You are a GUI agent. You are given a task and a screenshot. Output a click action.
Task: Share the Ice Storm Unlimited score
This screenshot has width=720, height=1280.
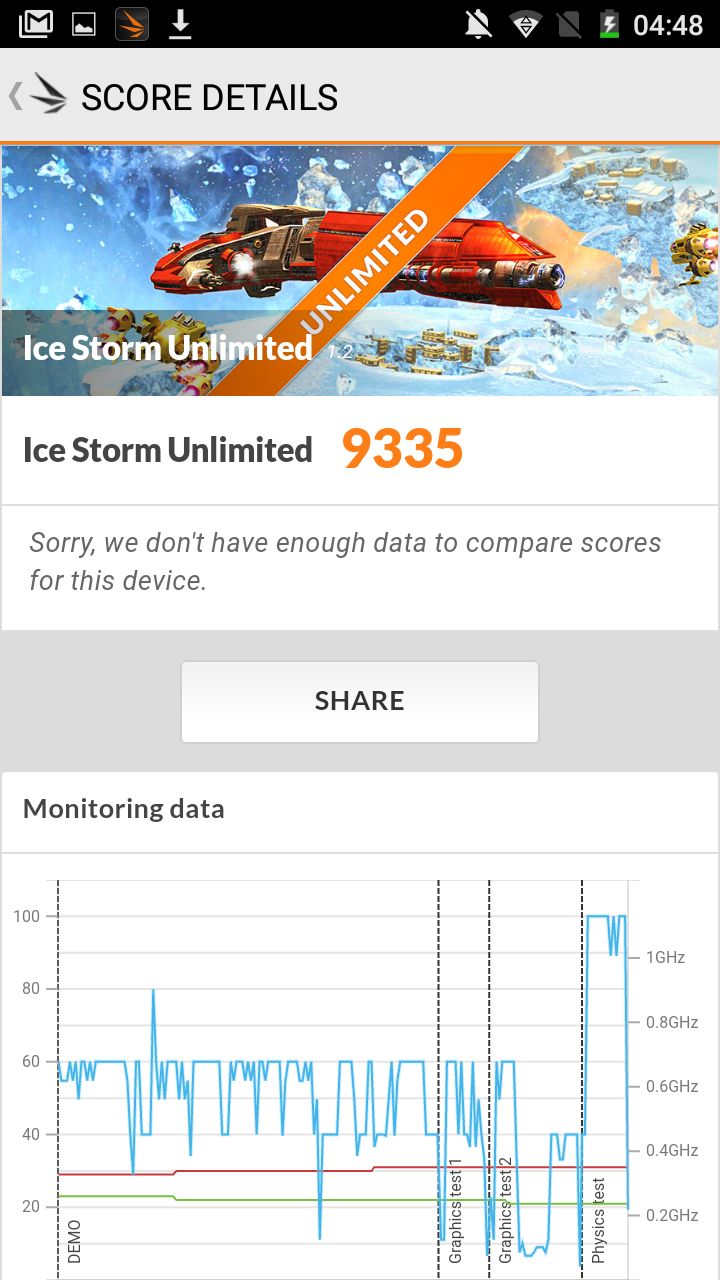point(360,701)
